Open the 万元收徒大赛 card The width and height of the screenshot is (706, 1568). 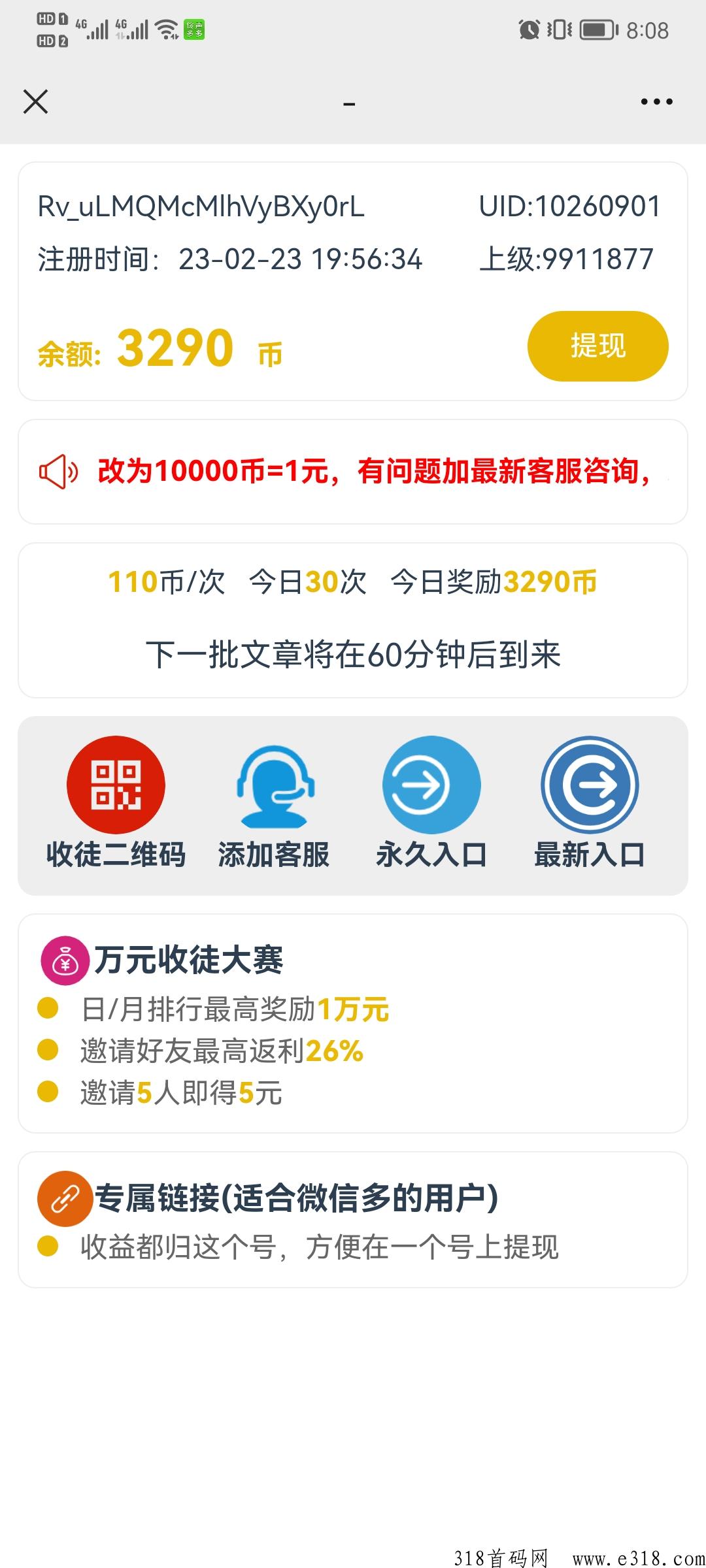pyautogui.click(x=353, y=1023)
